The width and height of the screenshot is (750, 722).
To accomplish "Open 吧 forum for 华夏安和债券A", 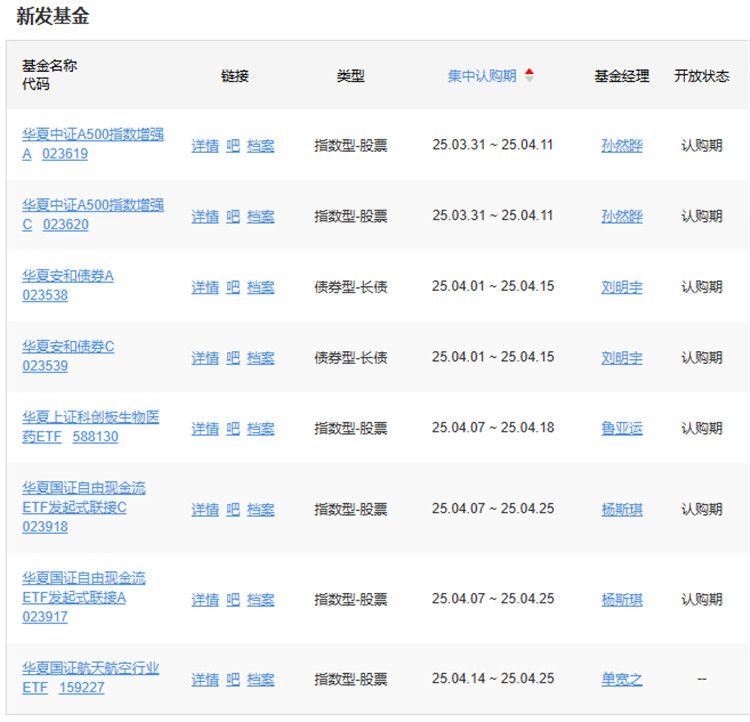I will [233, 287].
